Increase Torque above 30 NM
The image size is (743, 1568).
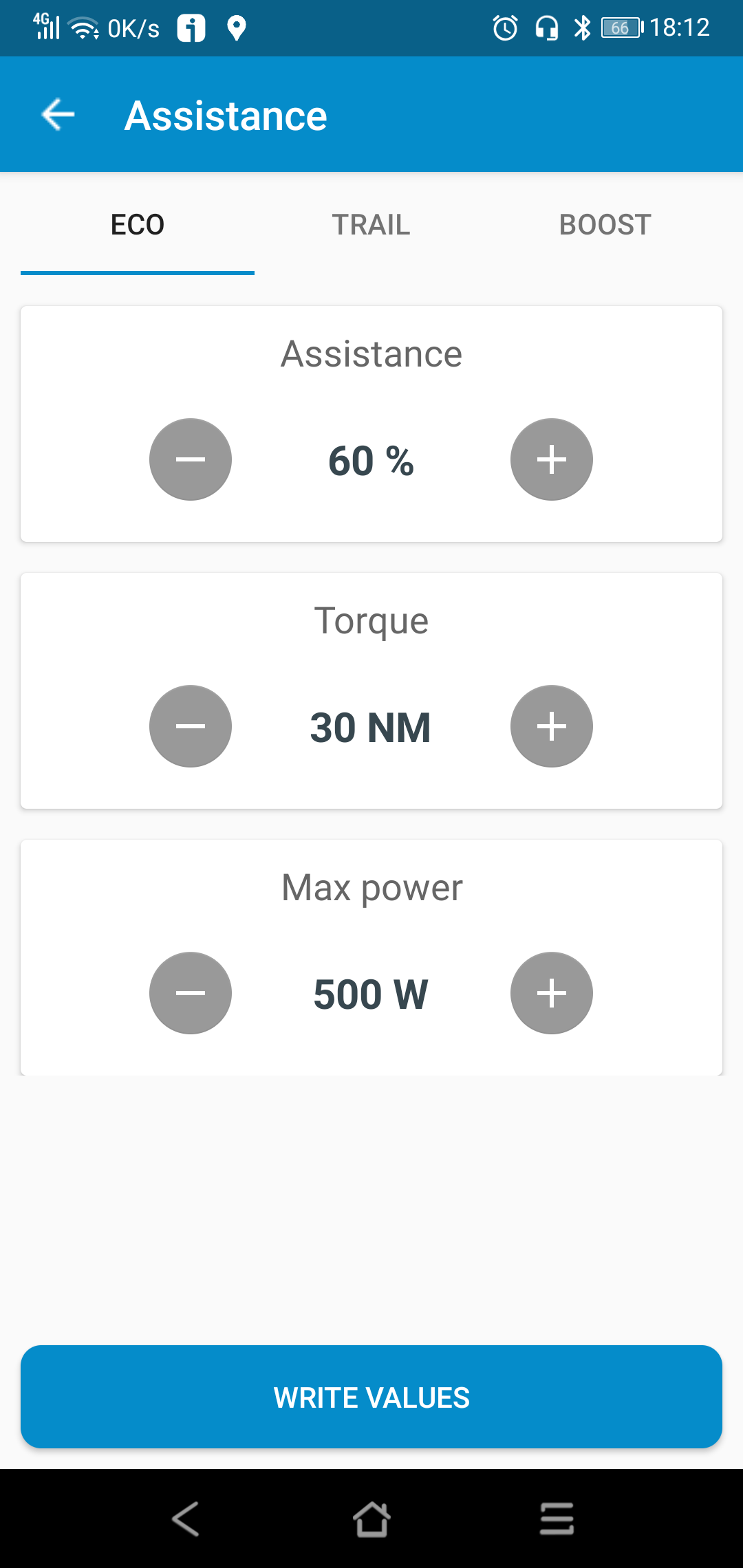pyautogui.click(x=551, y=726)
